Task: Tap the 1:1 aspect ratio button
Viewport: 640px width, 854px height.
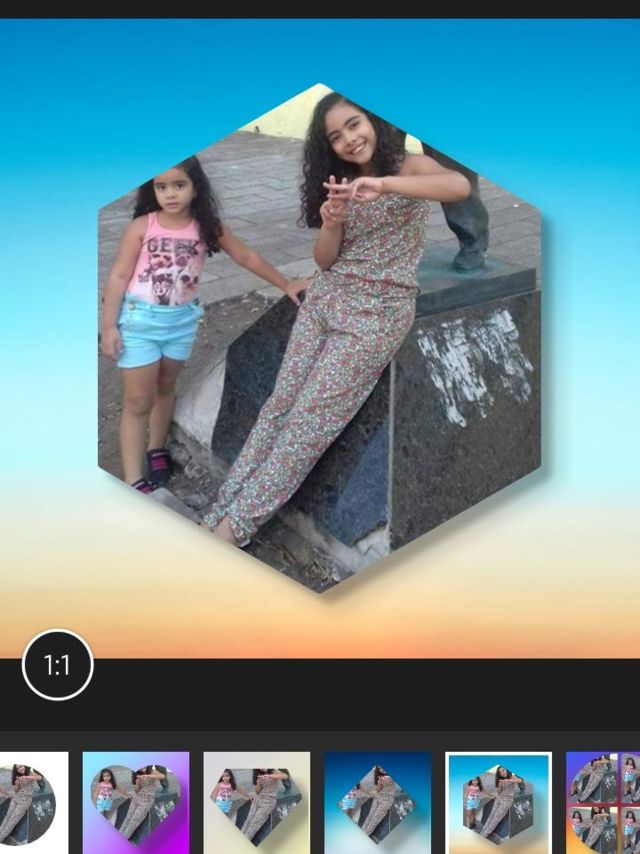Action: (x=58, y=665)
